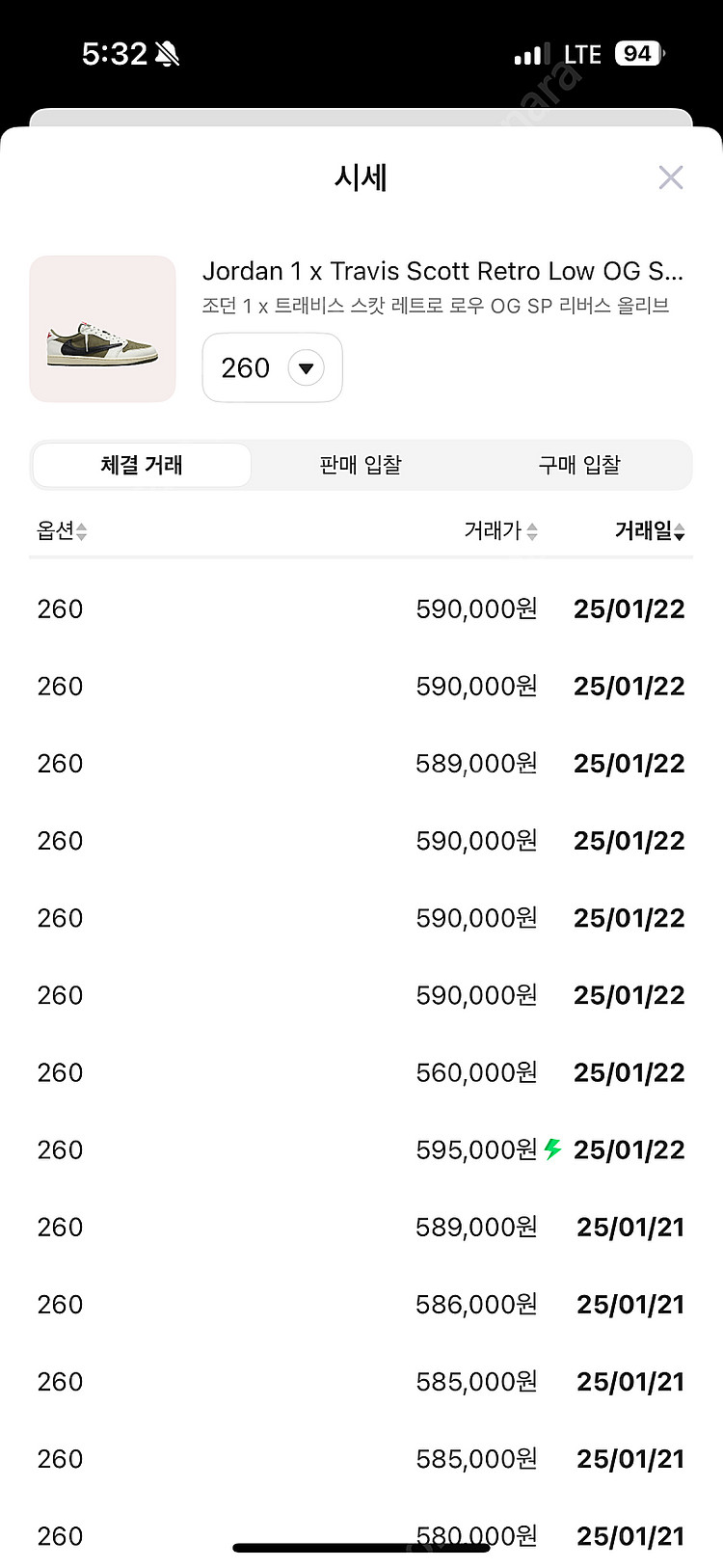Sort the list by 거래일
The image size is (723, 1568).
coord(650,530)
